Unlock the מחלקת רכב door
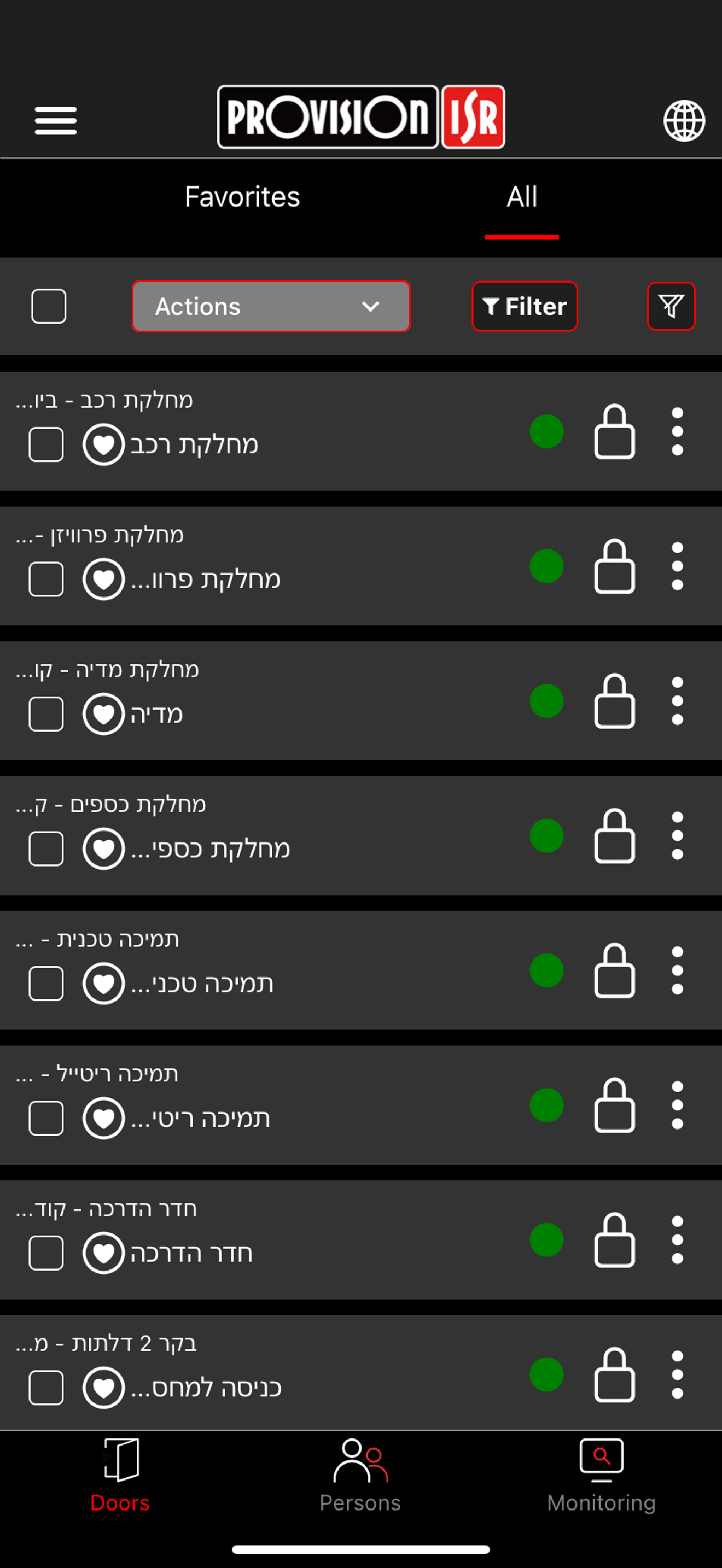The image size is (722, 1568). (614, 431)
